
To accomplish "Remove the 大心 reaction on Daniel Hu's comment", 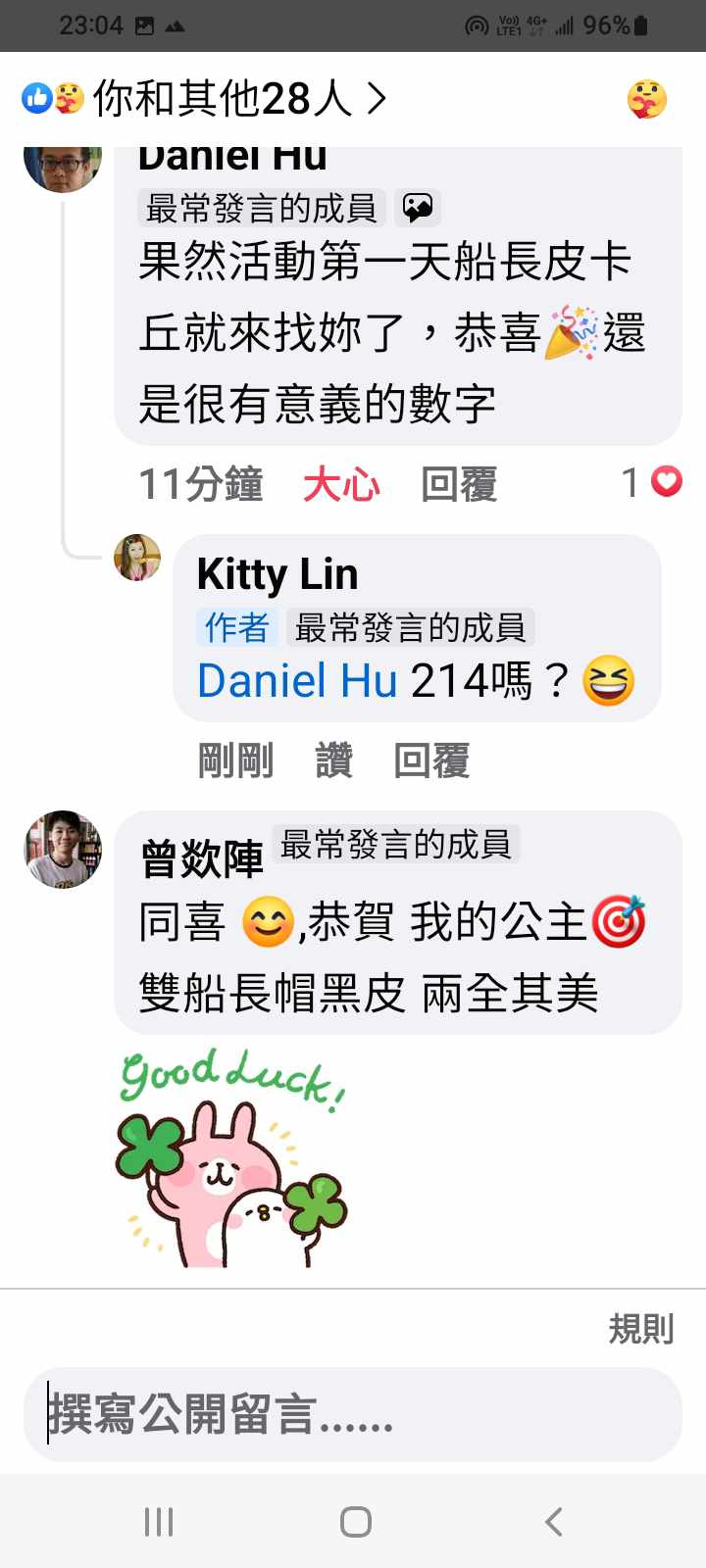I will tap(340, 484).
